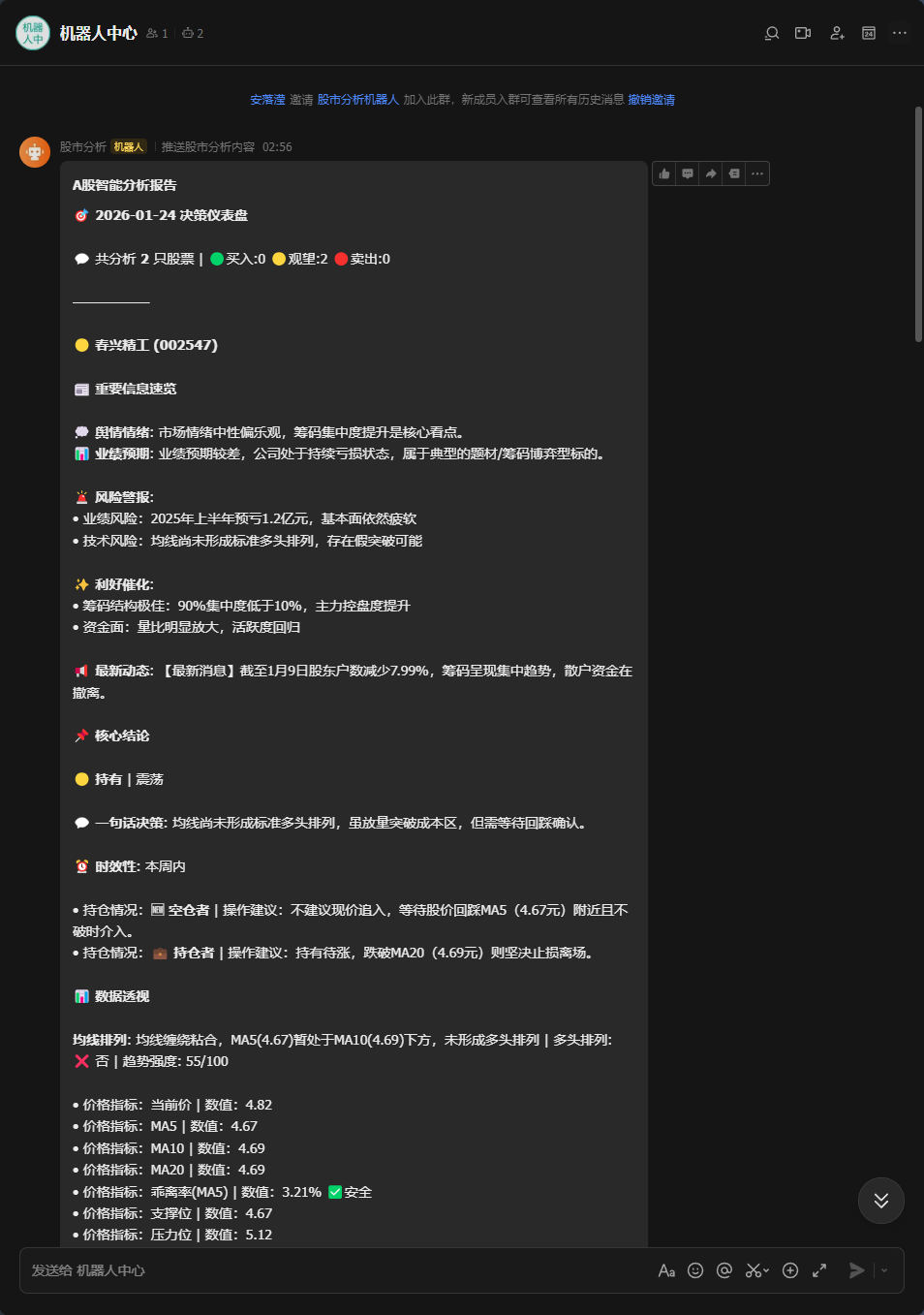Start a video meeting
This screenshot has height=1315, width=924.
pyautogui.click(x=803, y=33)
